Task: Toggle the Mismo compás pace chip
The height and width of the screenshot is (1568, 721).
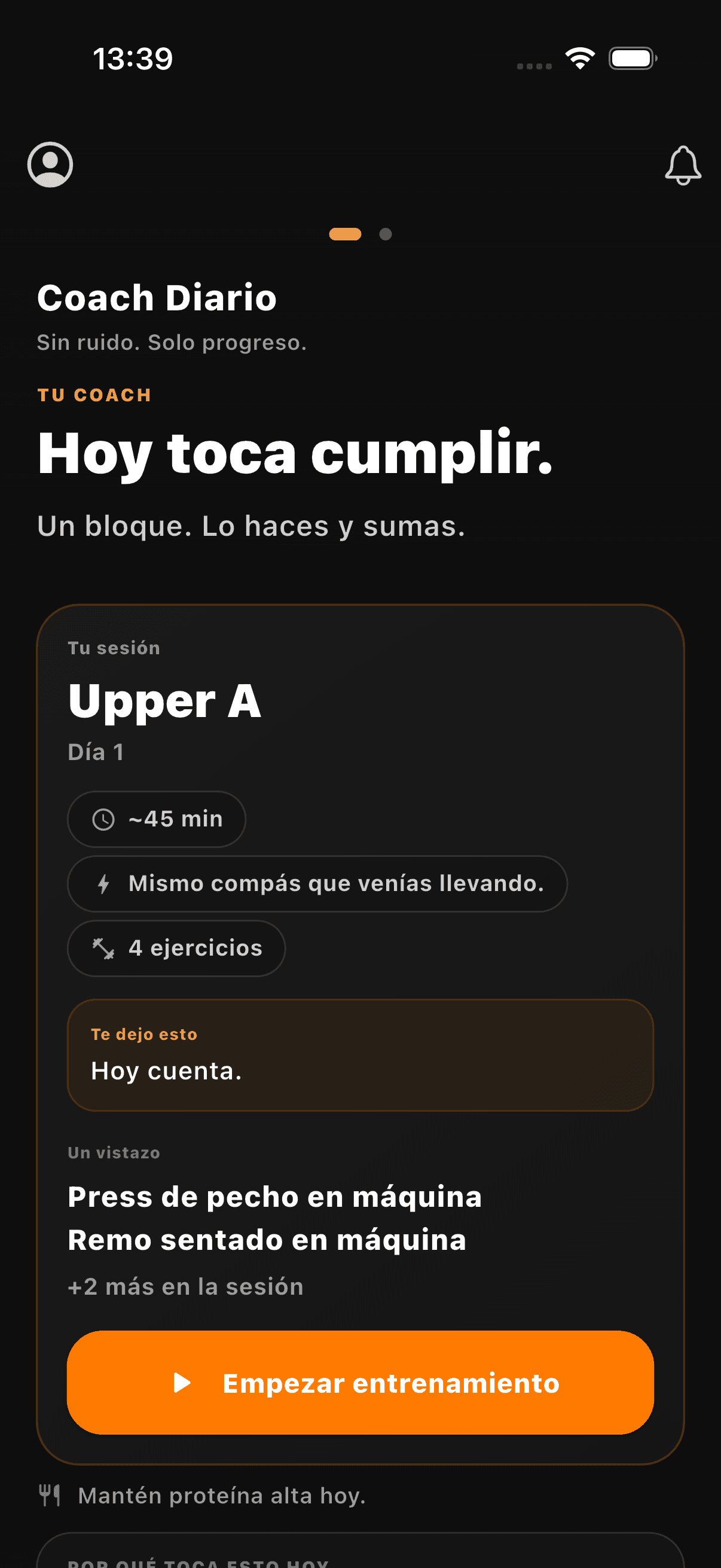Action: 317,883
